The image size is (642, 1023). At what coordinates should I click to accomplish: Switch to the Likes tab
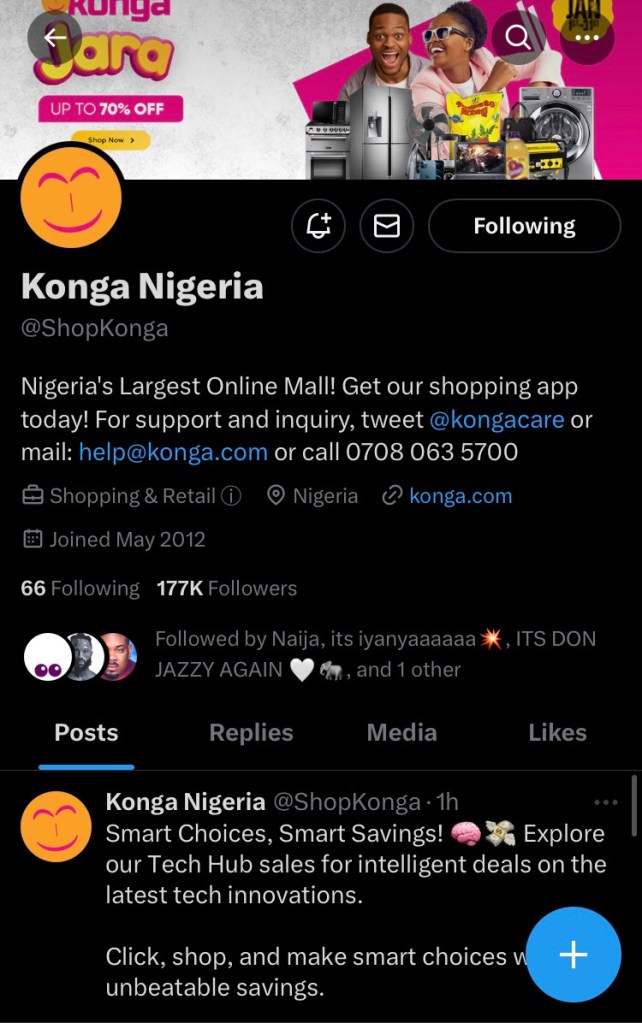click(x=557, y=732)
